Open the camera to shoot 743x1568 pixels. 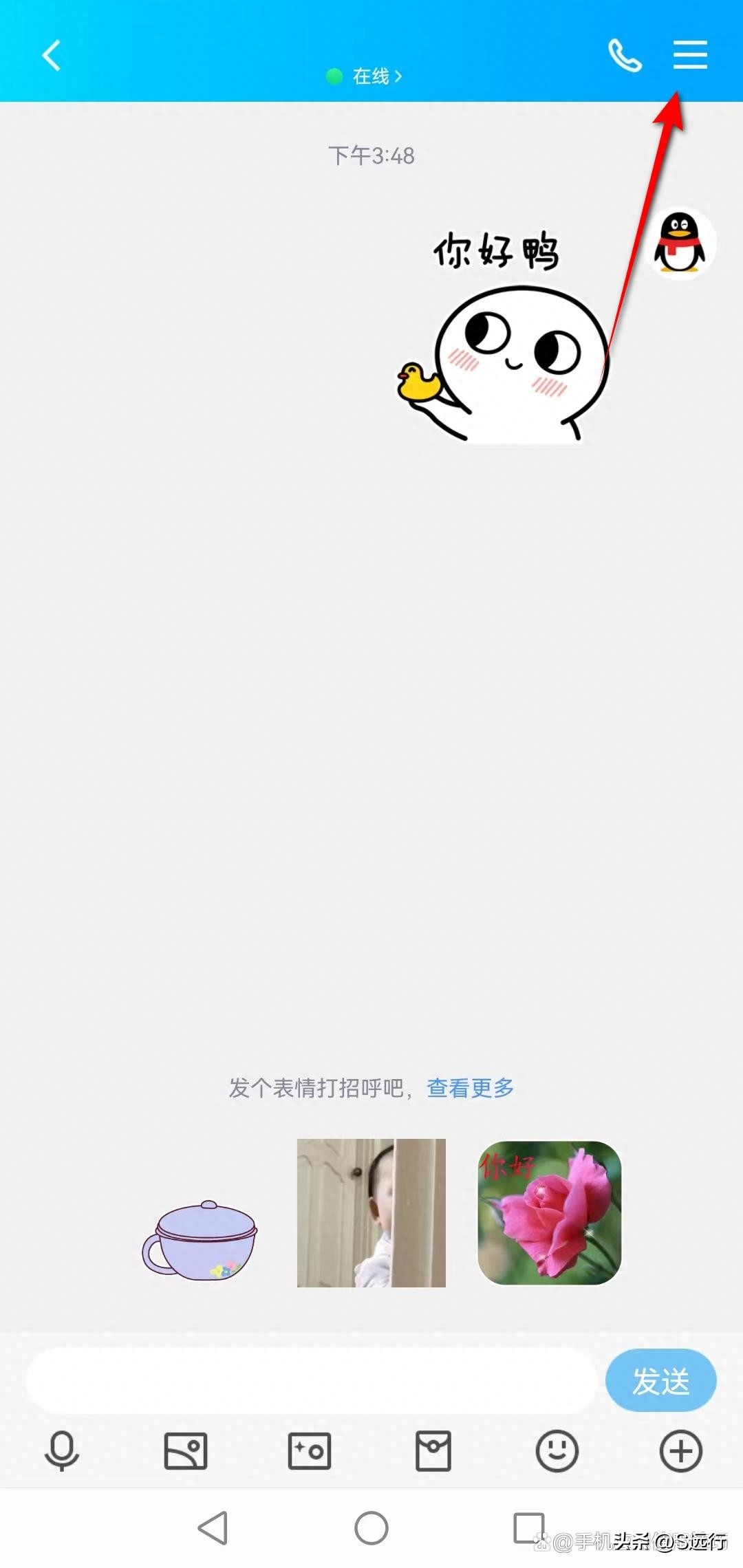(310, 1451)
